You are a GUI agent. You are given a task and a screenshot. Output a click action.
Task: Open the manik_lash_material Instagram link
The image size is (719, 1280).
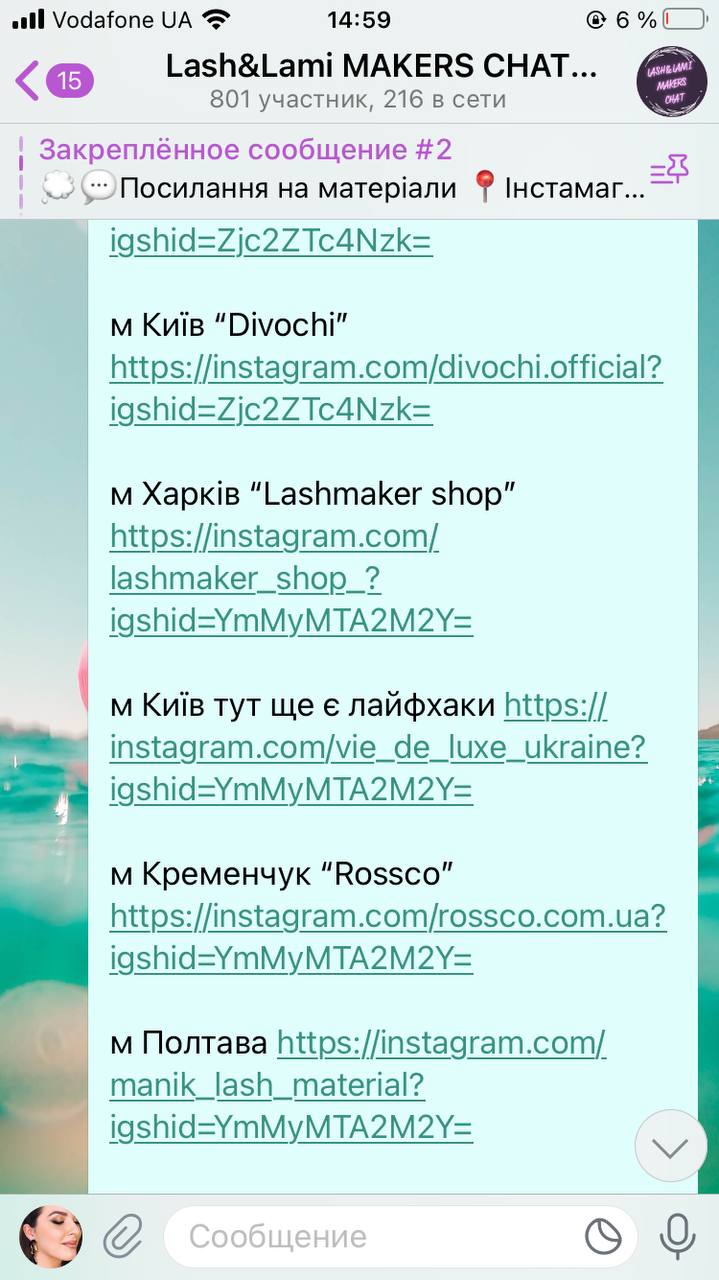tap(358, 1085)
